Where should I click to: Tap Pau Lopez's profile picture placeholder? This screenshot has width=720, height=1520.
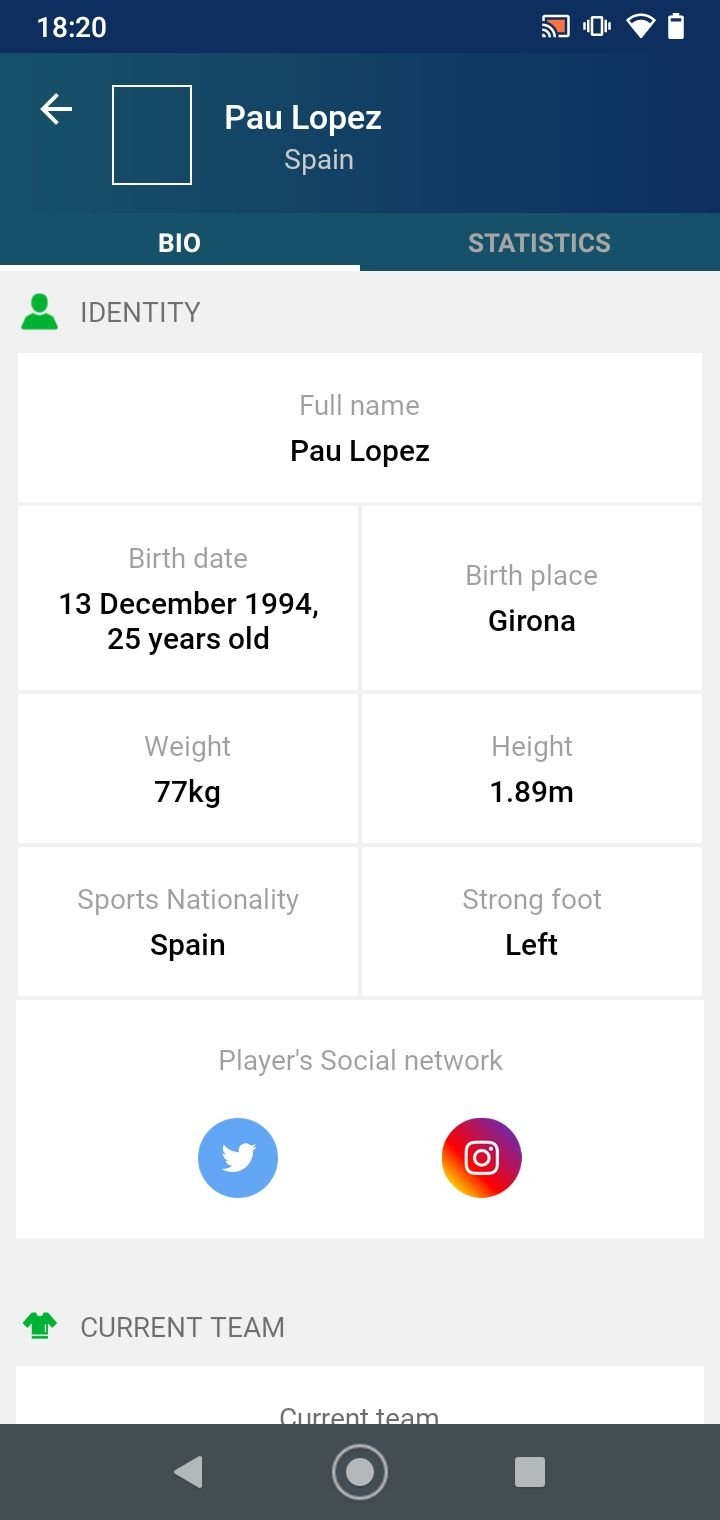(x=152, y=135)
